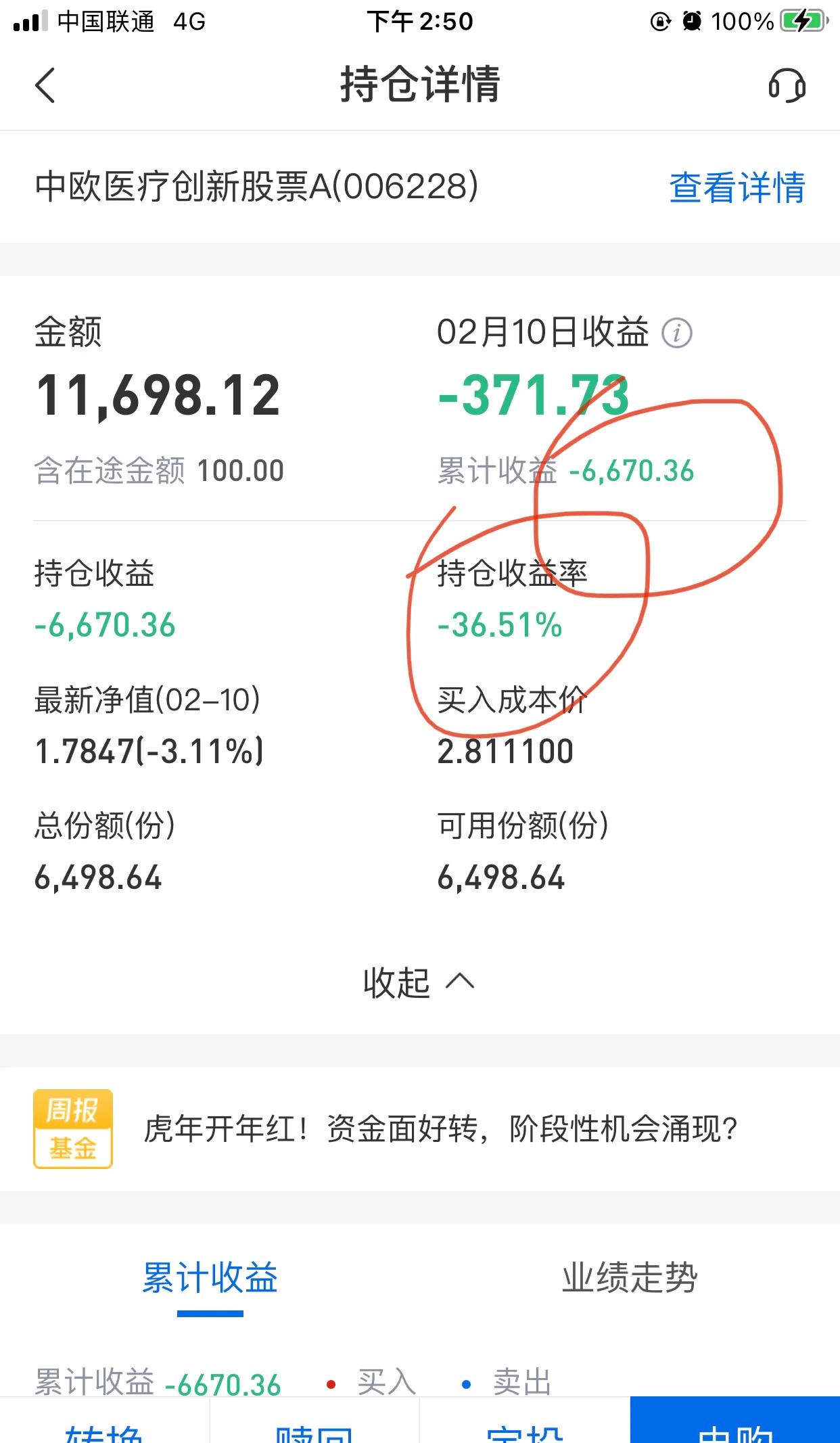Open 查看详情 for the fund

[x=737, y=187]
